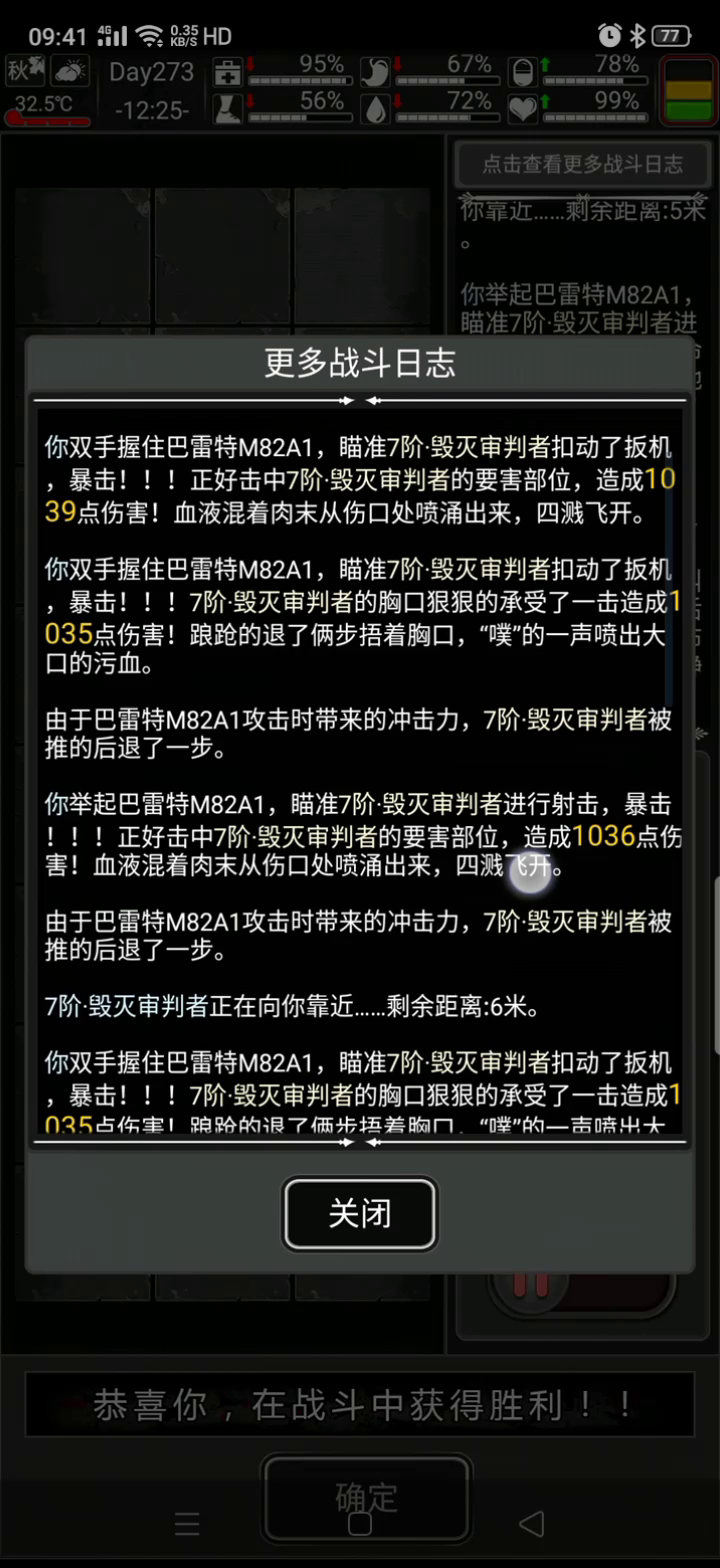Close the 更多战斗日志 dialog with 关闭
The width and height of the screenshot is (720, 1568).
[360, 1214]
